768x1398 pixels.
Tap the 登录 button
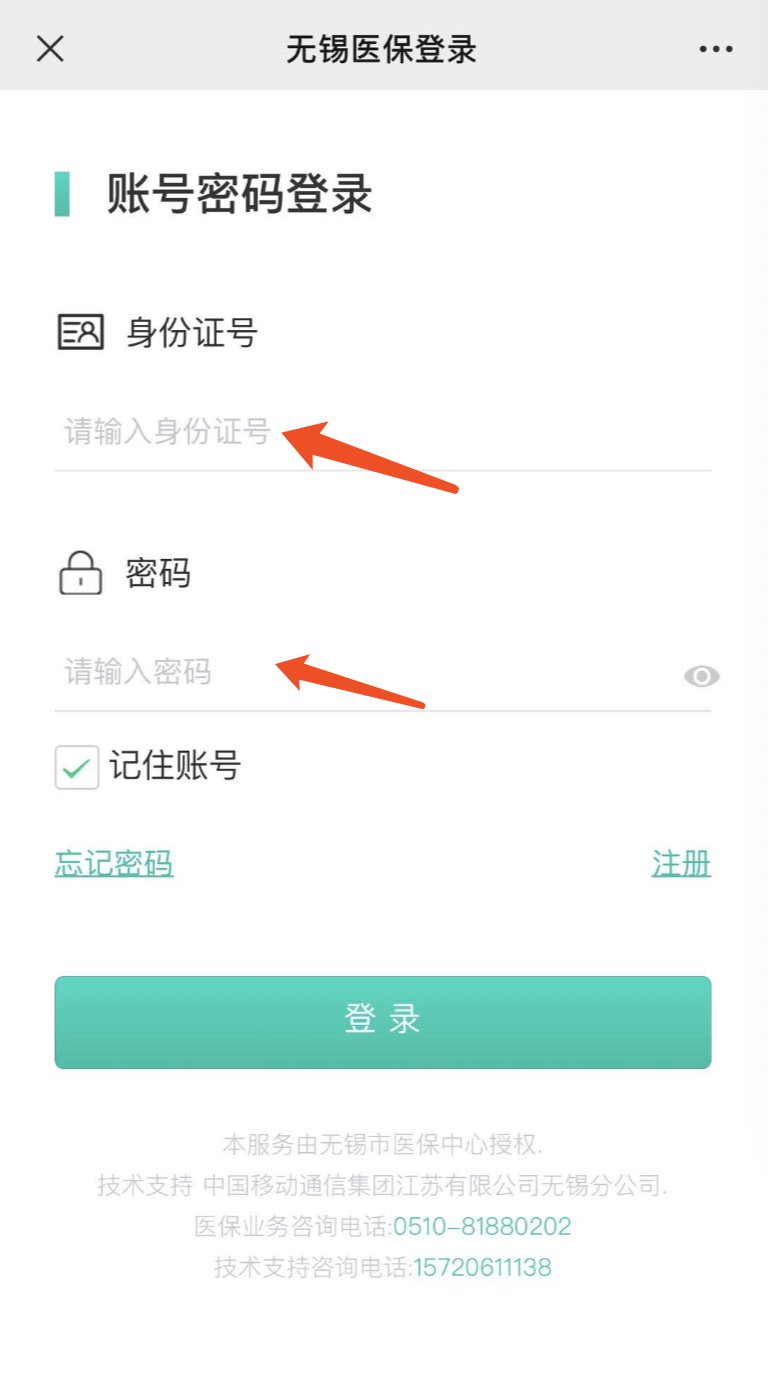pos(383,1022)
